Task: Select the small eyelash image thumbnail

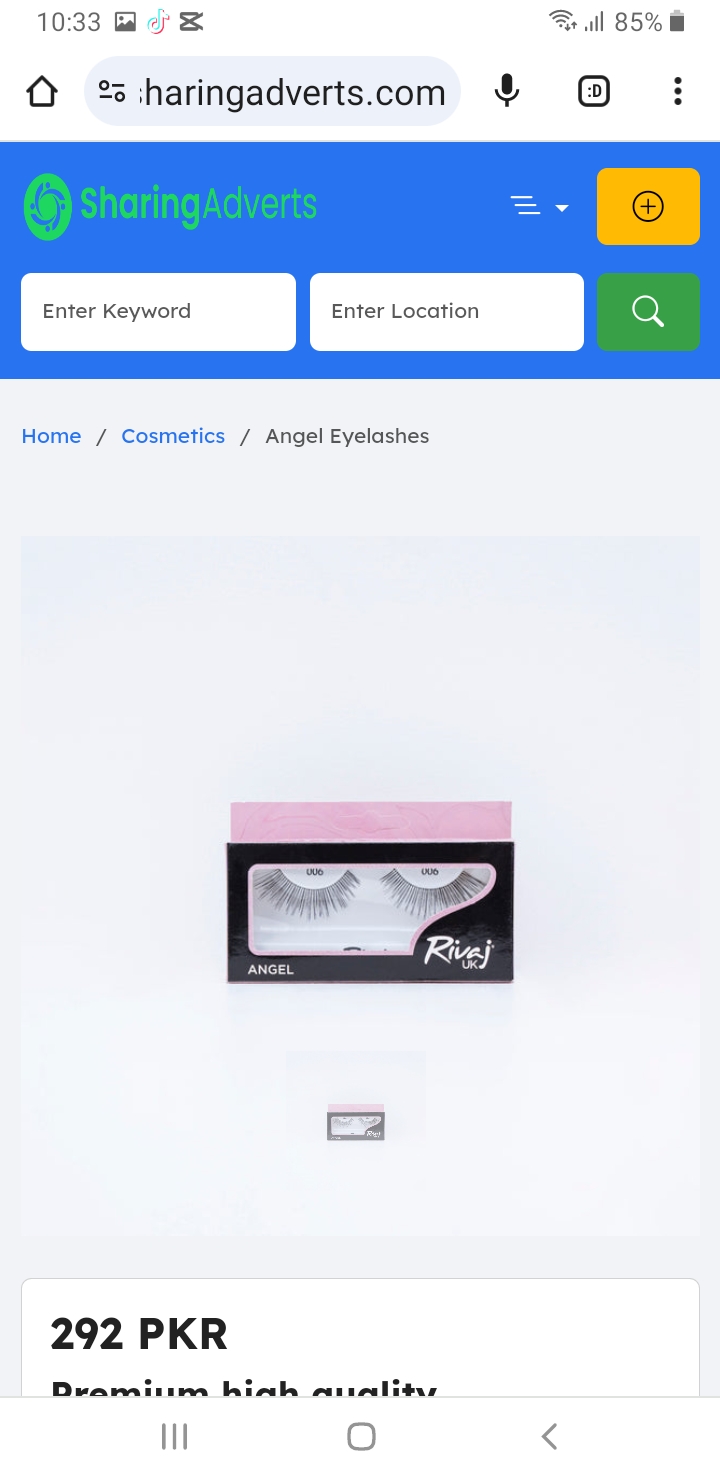Action: [x=356, y=1122]
